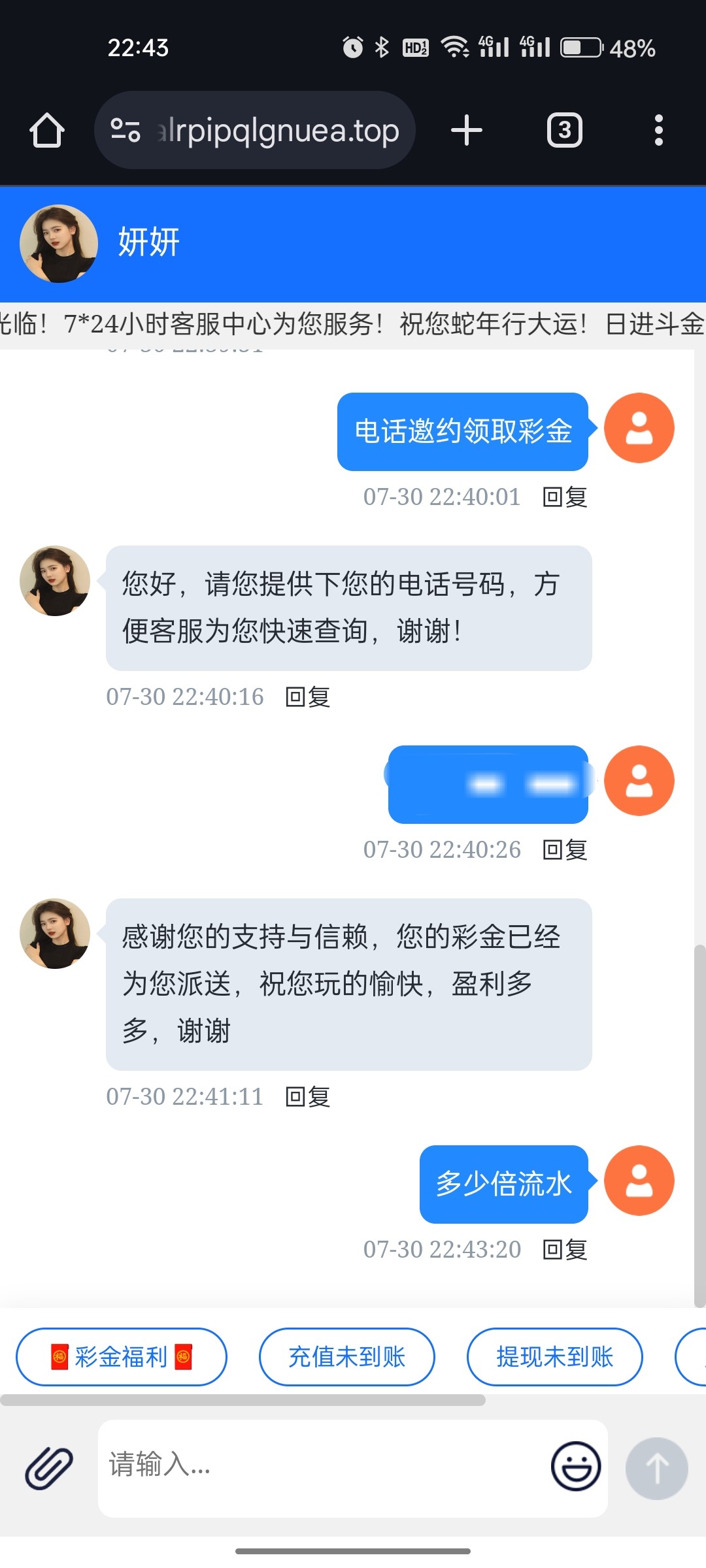Tap 回复 below the phone number message
The height and width of the screenshot is (1568, 706).
(564, 850)
